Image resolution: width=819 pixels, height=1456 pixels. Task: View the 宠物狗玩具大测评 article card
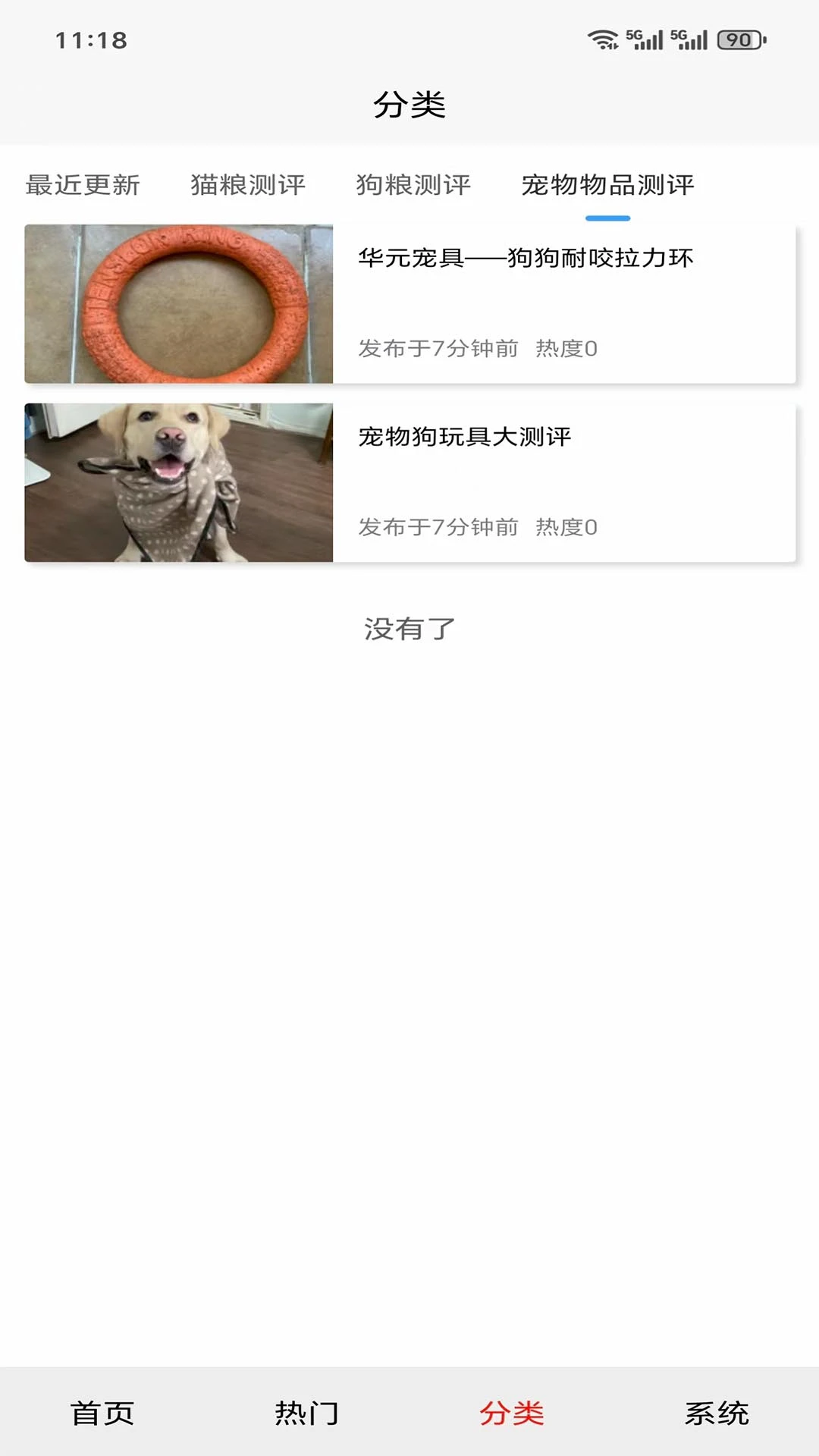[464, 438]
